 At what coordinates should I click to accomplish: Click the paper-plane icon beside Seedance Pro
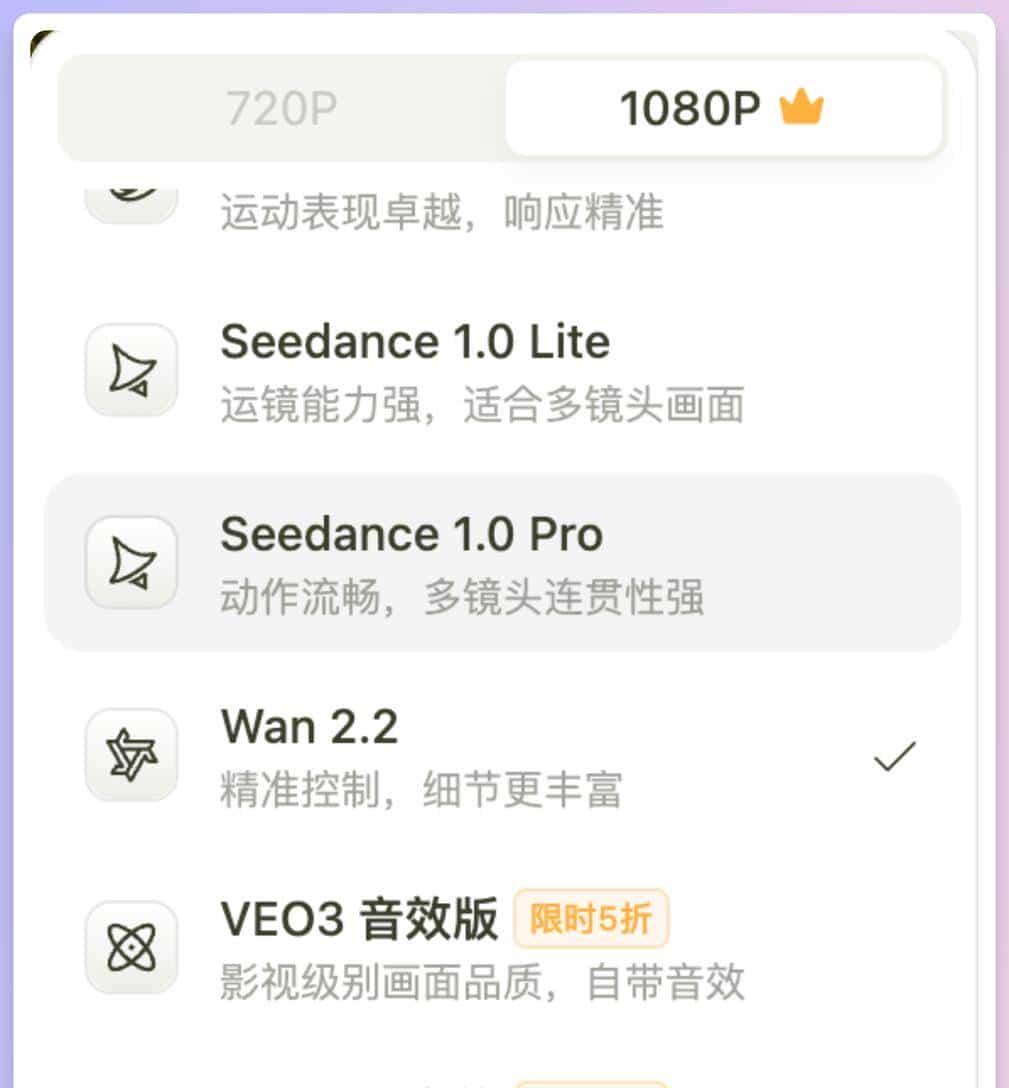pyautogui.click(x=132, y=560)
